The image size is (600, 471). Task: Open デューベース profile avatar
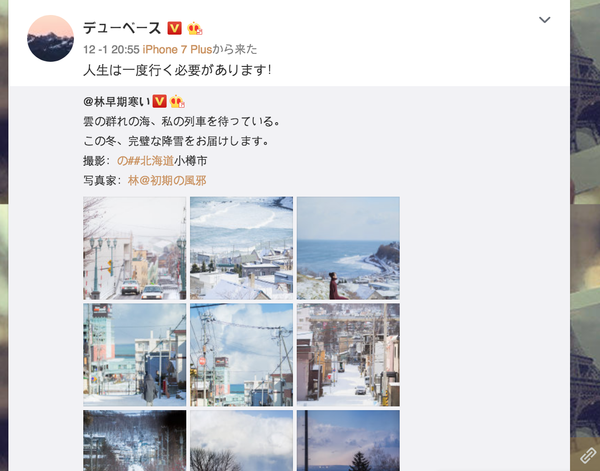[50, 38]
